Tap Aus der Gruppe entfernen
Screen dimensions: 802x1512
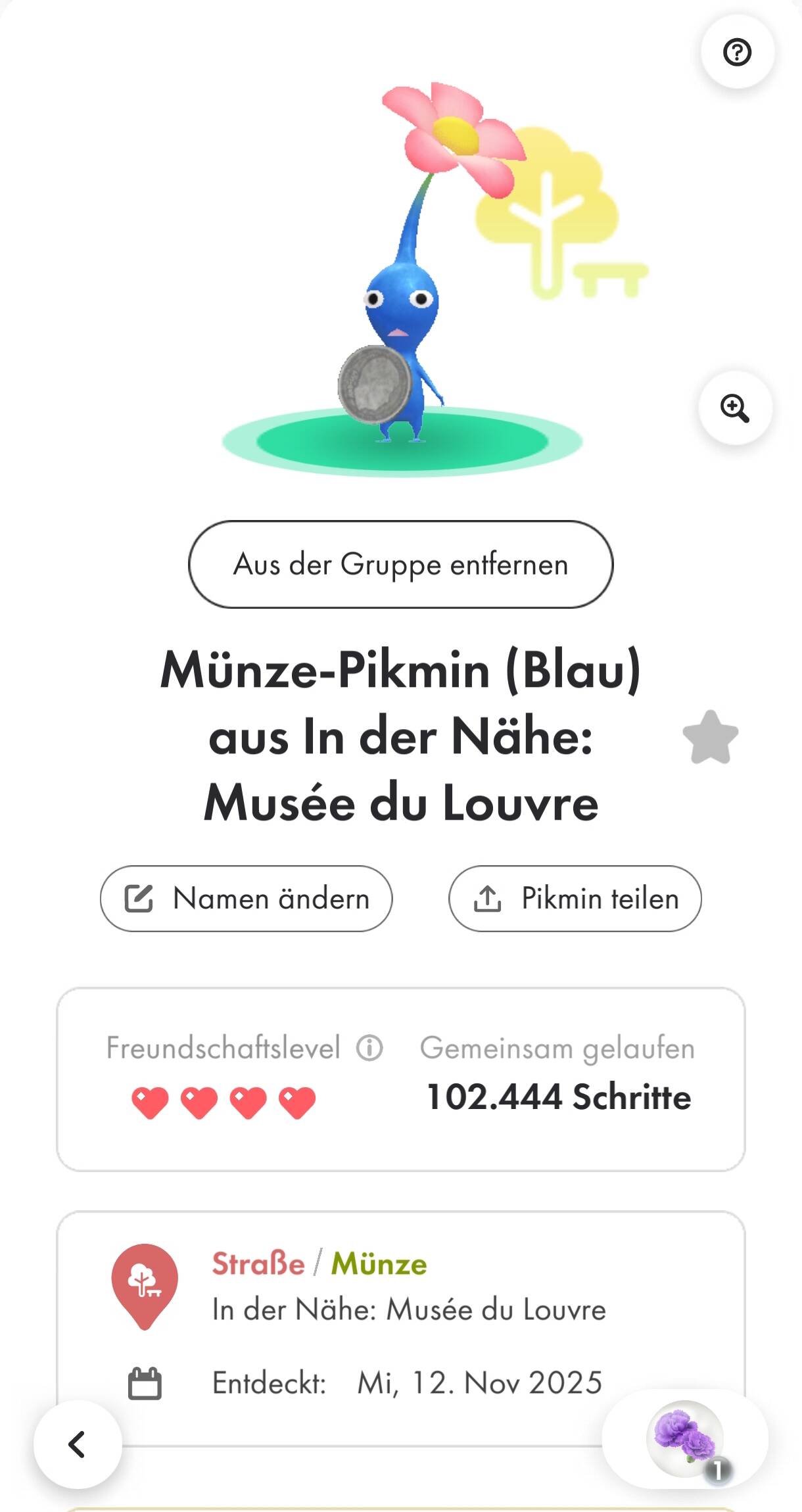pyautogui.click(x=400, y=565)
